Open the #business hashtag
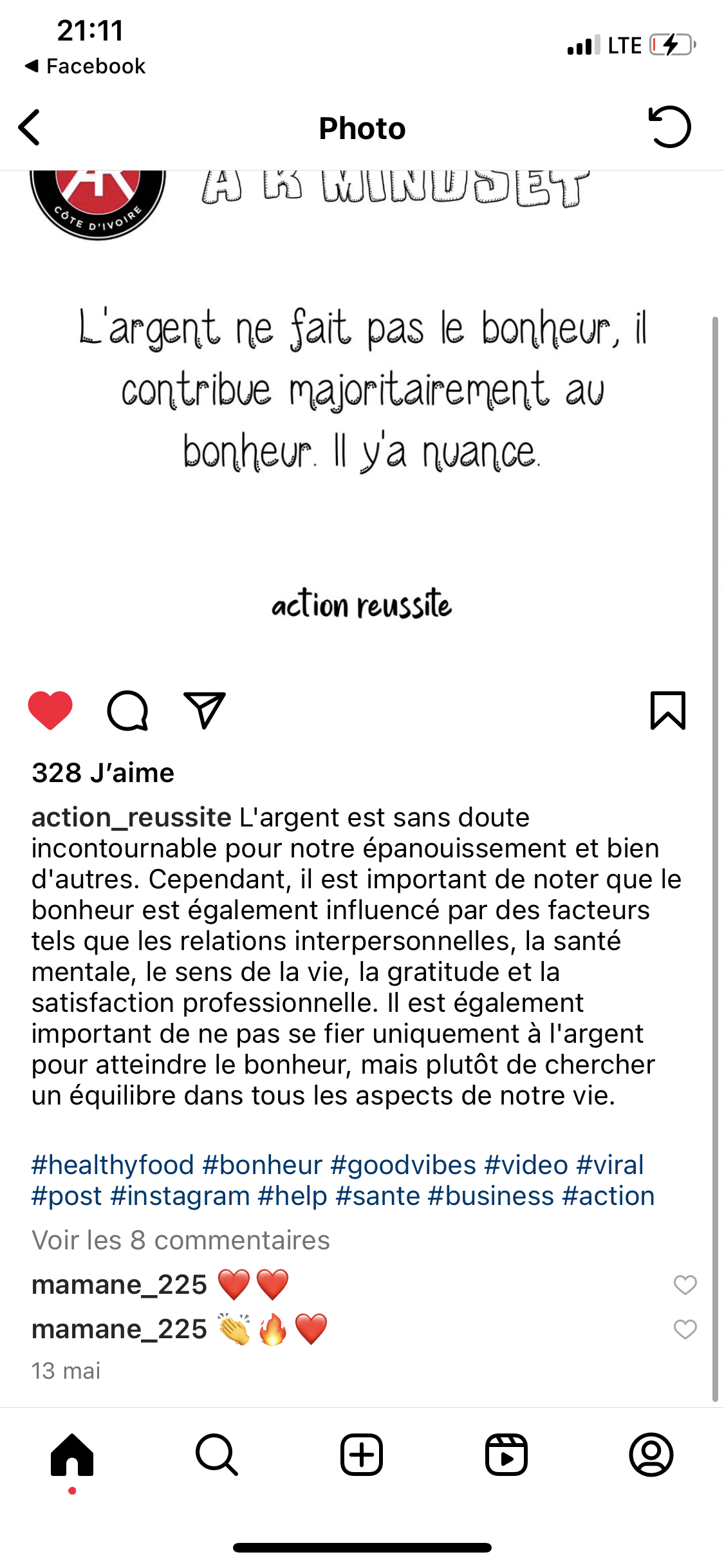 click(x=490, y=1196)
